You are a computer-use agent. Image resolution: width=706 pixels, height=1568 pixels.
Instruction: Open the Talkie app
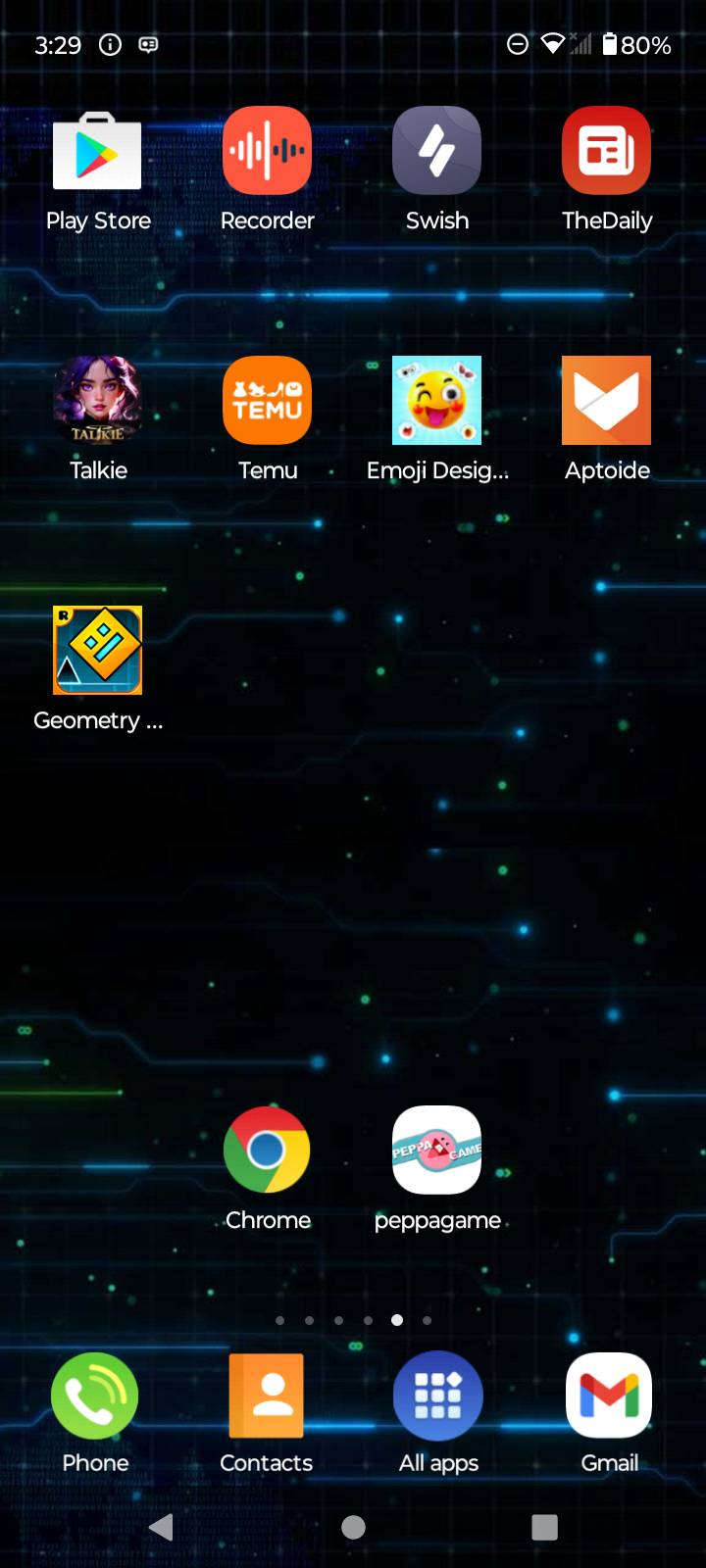point(97,401)
